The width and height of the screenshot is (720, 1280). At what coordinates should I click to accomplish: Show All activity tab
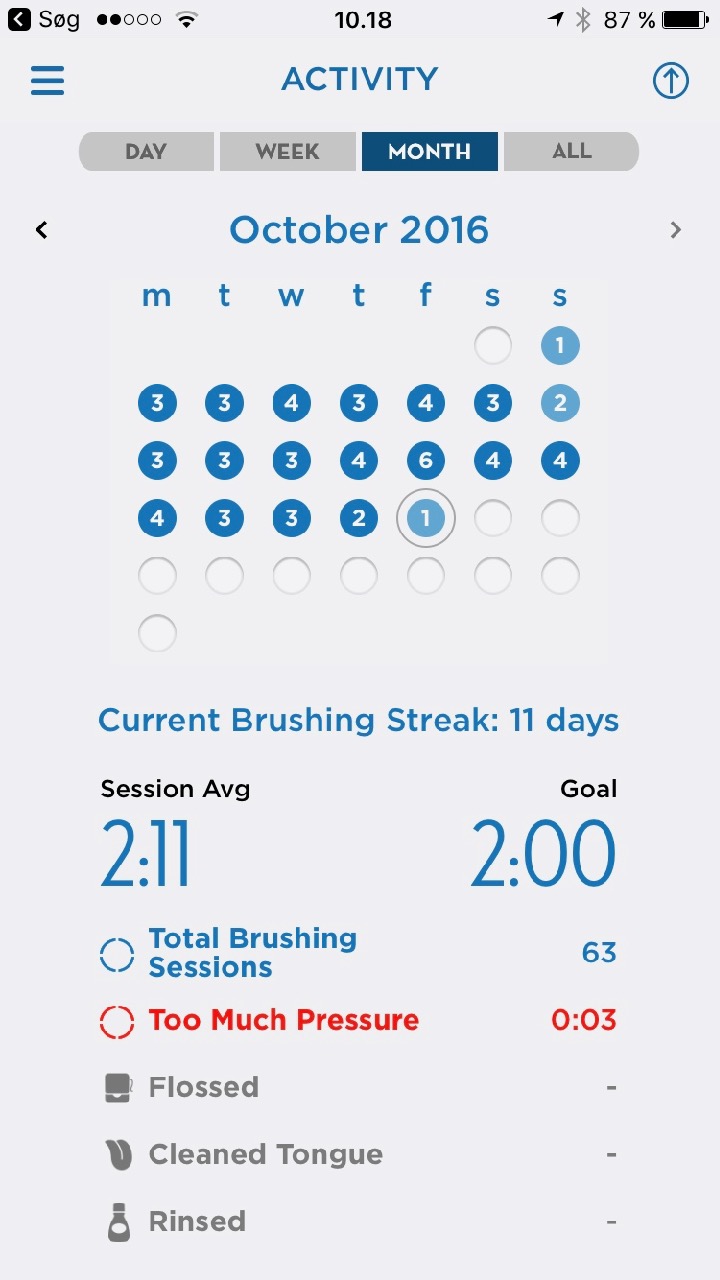(571, 152)
